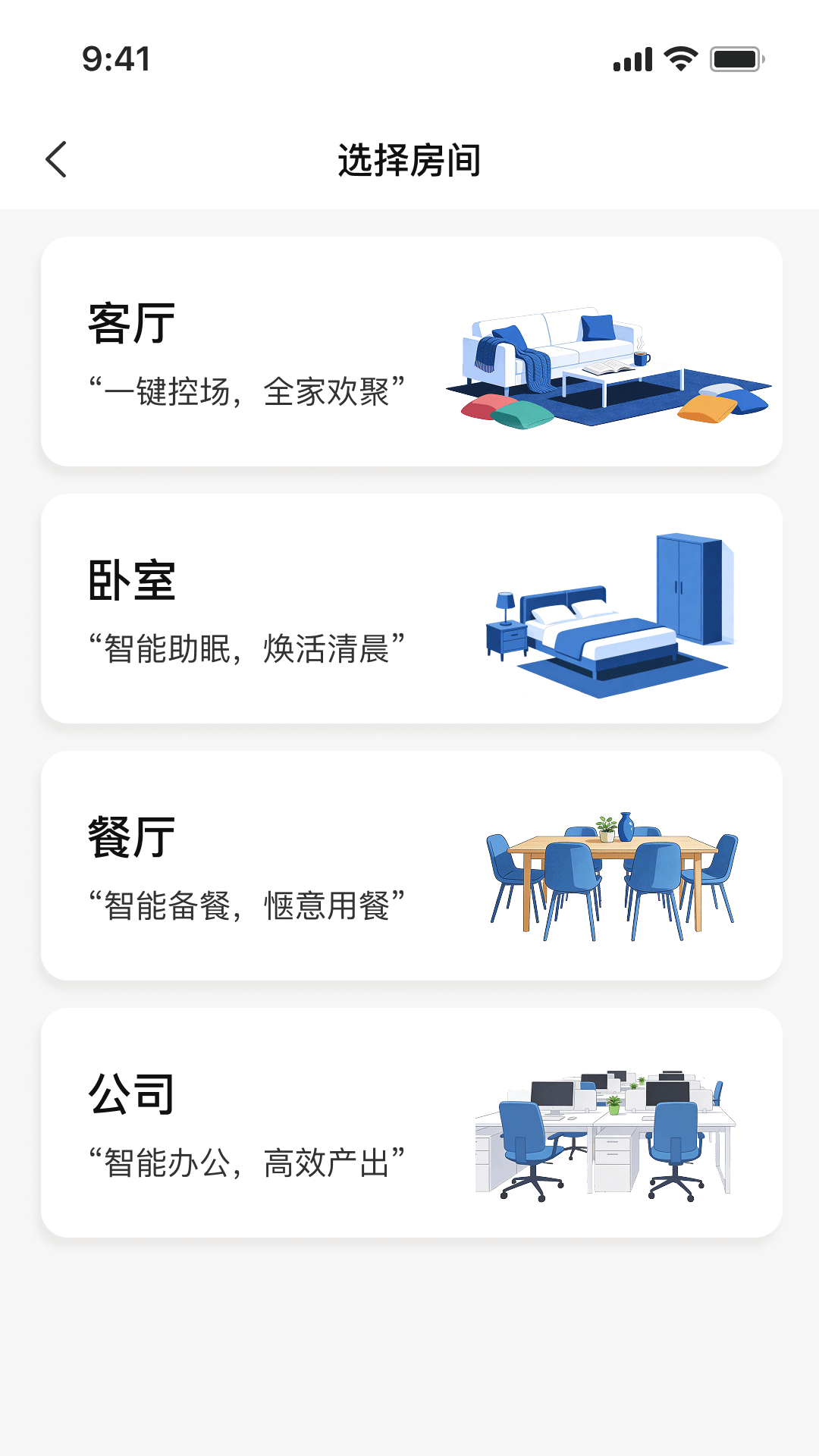Select the 餐厅 (dining room) card
Screen dimensions: 819x1456
pyautogui.click(x=409, y=864)
